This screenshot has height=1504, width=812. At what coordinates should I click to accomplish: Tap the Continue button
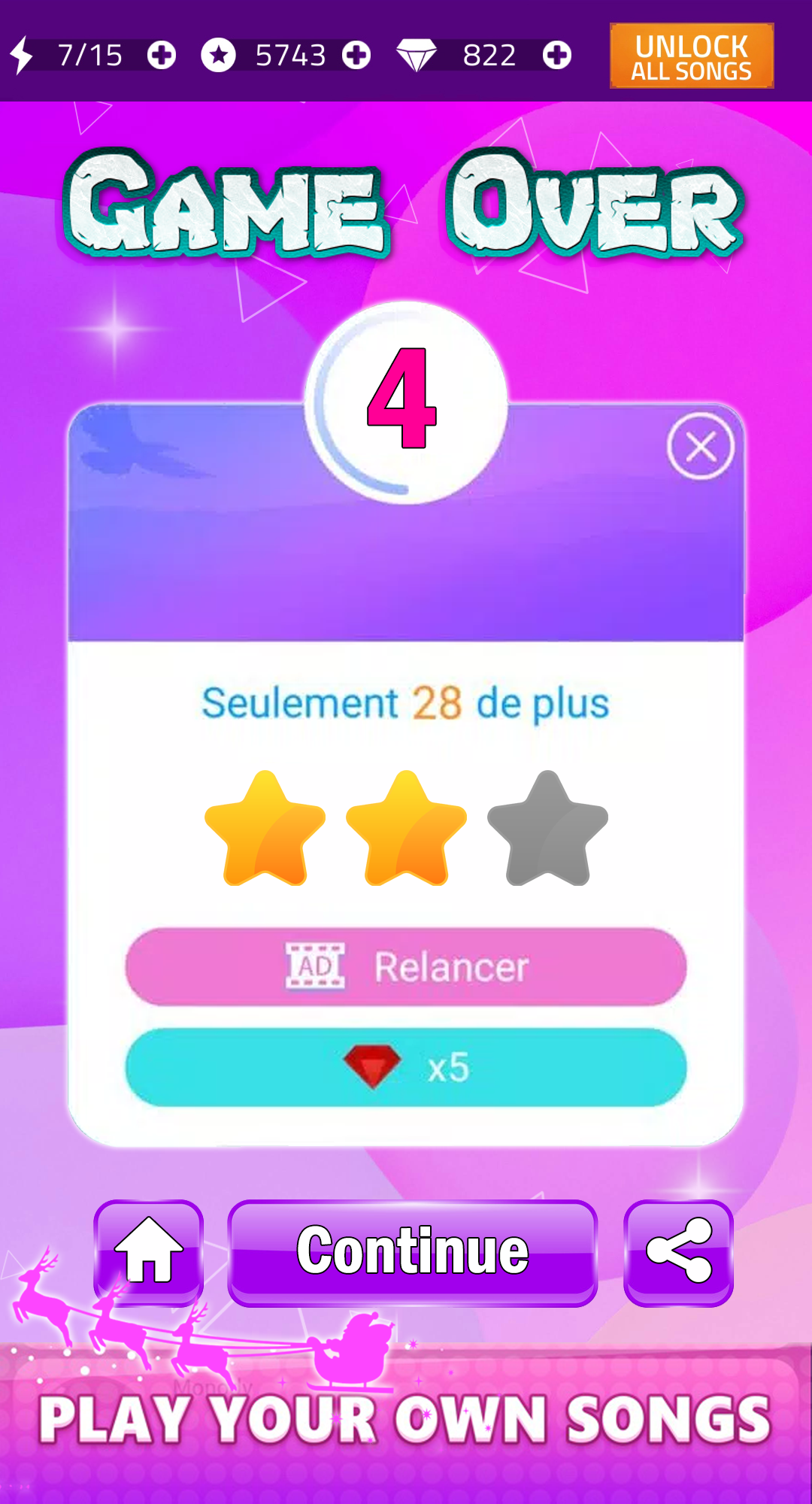412,1251
